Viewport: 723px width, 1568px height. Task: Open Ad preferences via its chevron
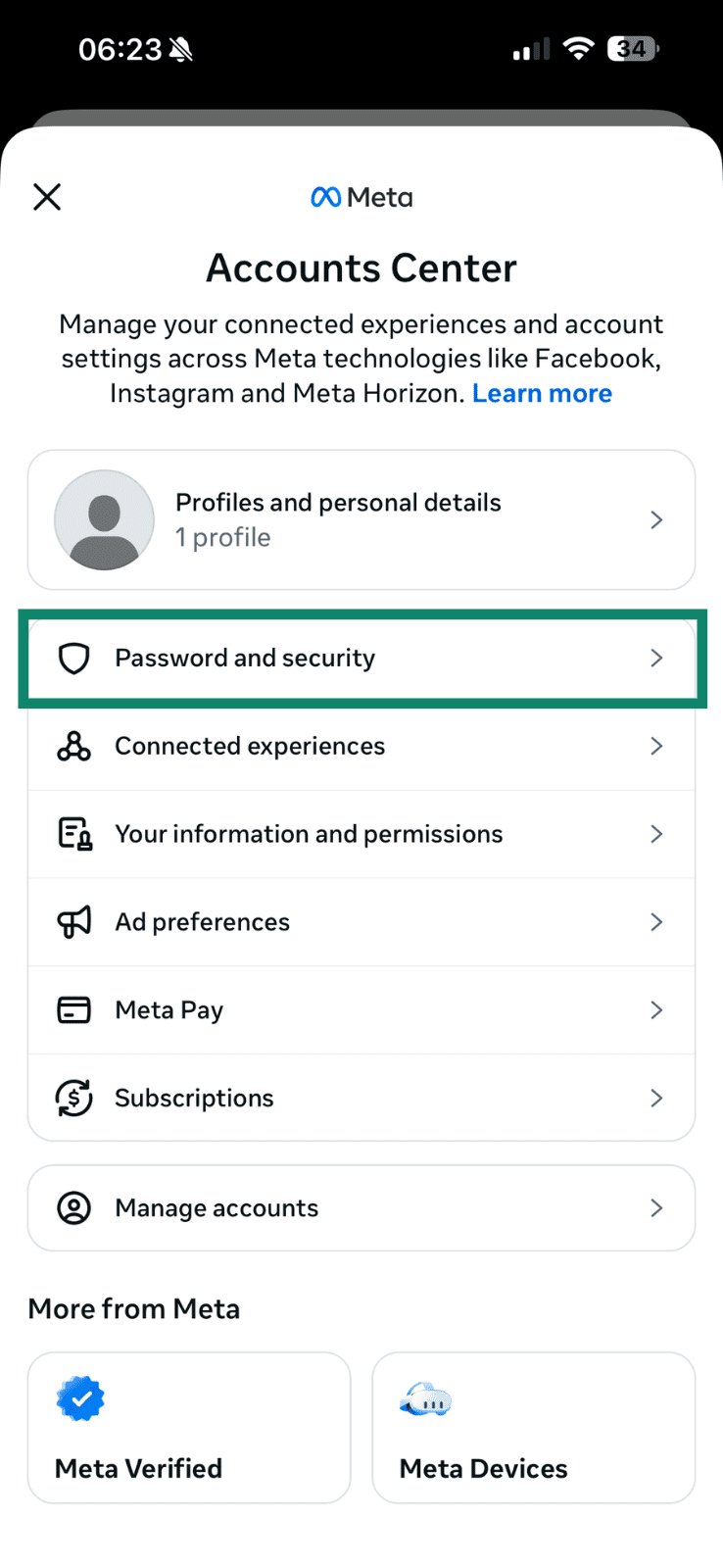[x=655, y=921]
